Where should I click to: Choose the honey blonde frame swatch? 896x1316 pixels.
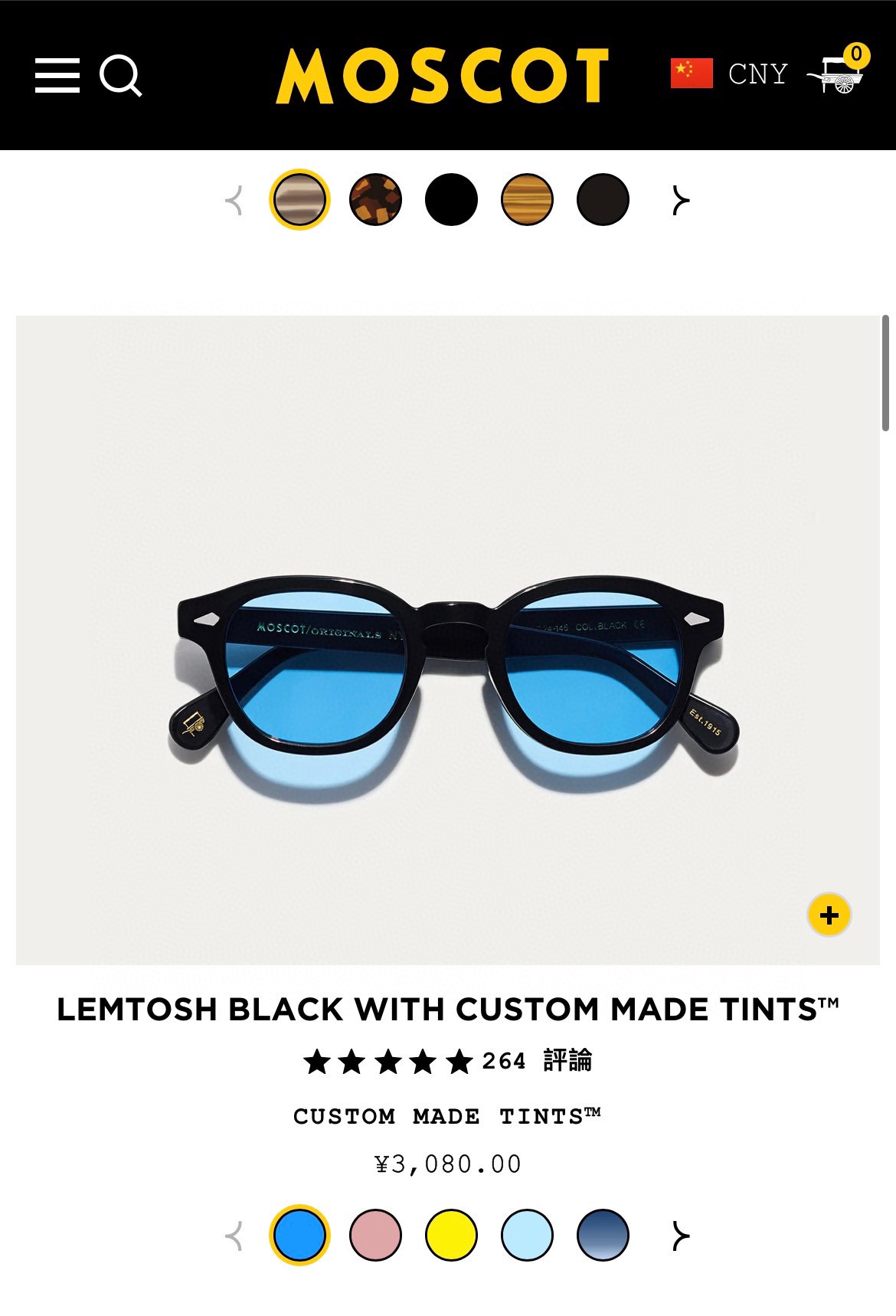[x=527, y=200]
